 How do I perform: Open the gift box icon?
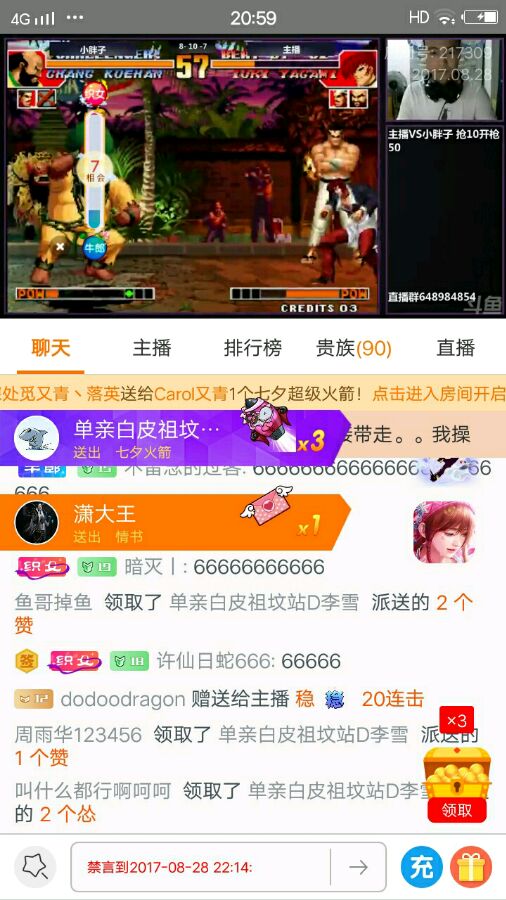pyautogui.click(x=470, y=867)
